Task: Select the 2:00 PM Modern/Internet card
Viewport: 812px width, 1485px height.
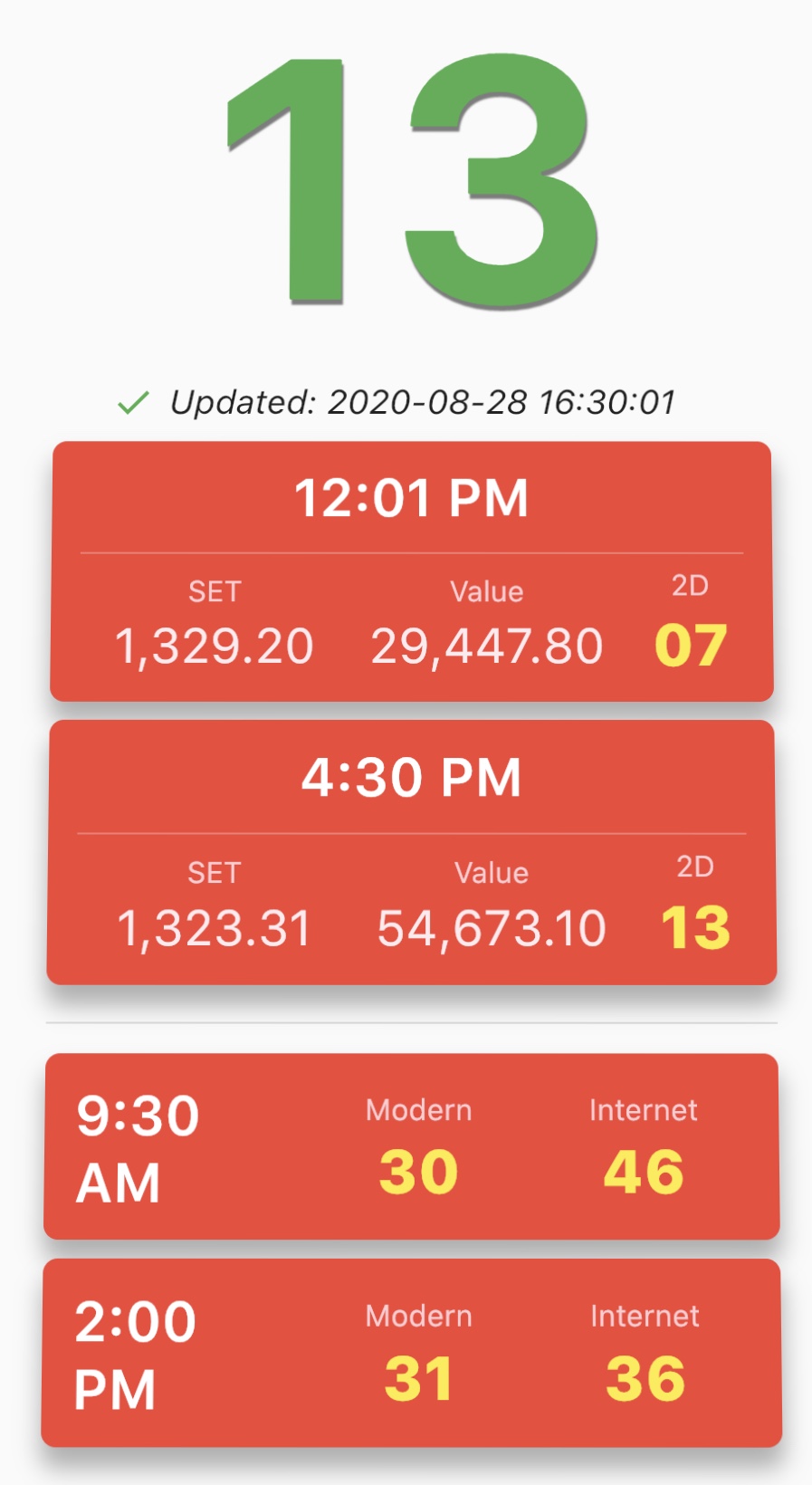Action: [412, 1353]
